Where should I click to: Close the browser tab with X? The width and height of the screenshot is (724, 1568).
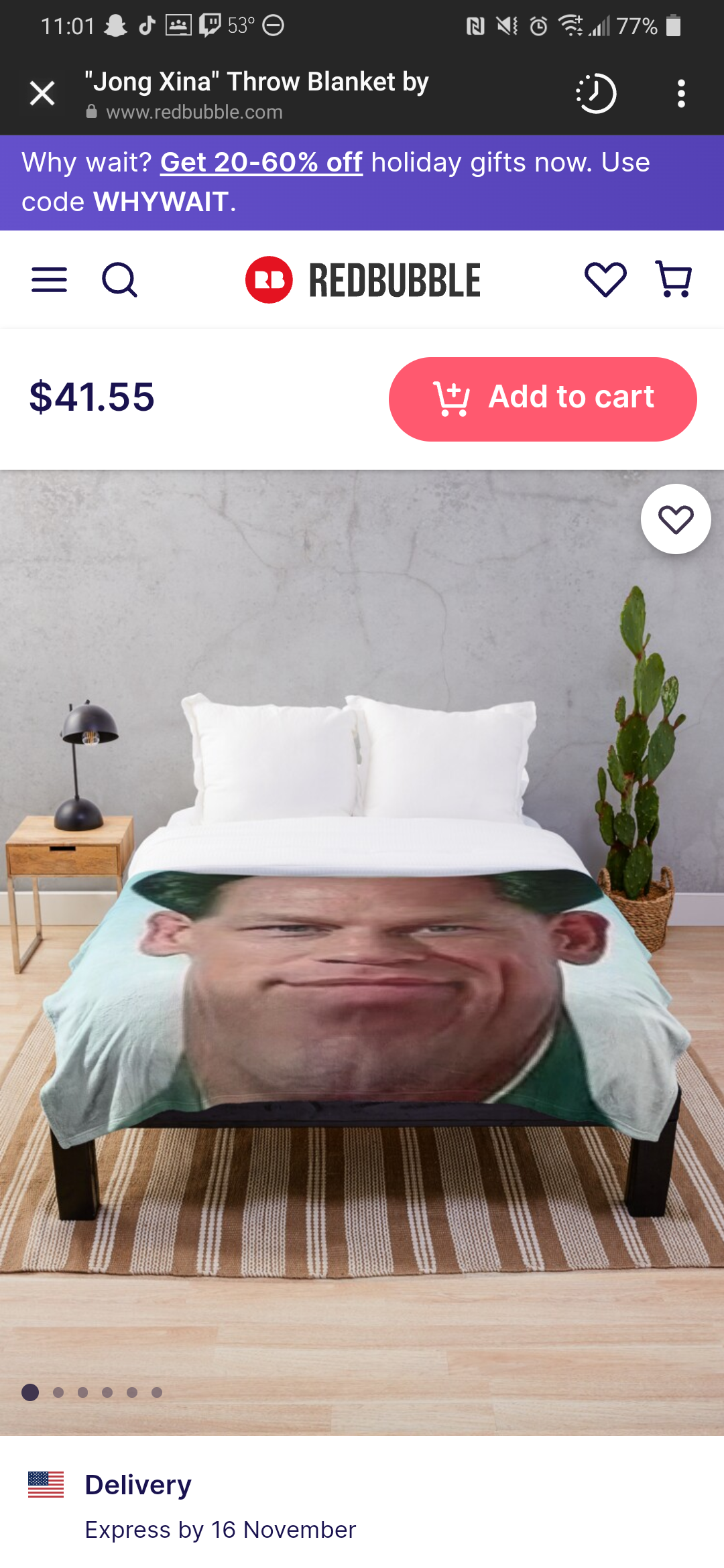[42, 93]
